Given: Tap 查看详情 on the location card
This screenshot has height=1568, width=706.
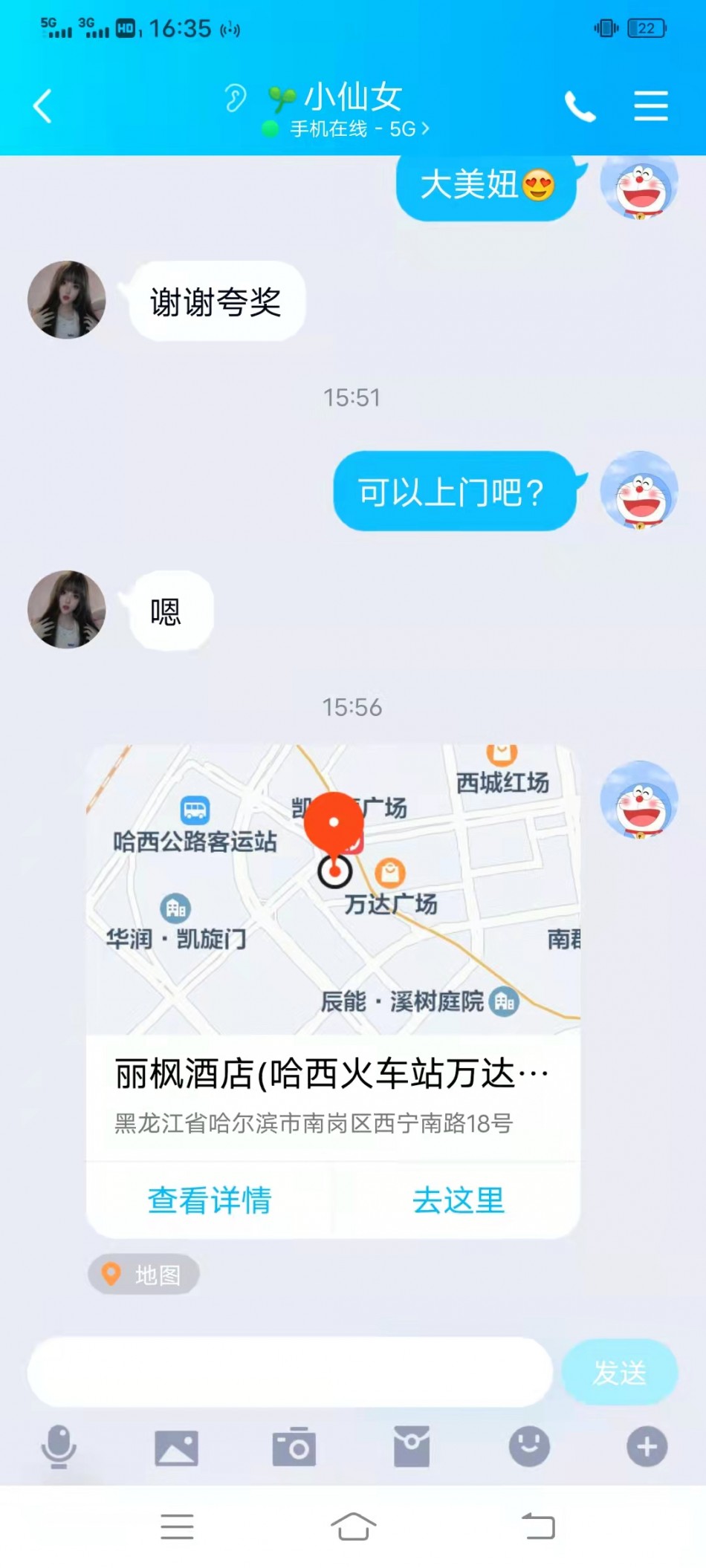Looking at the screenshot, I should 210,1200.
